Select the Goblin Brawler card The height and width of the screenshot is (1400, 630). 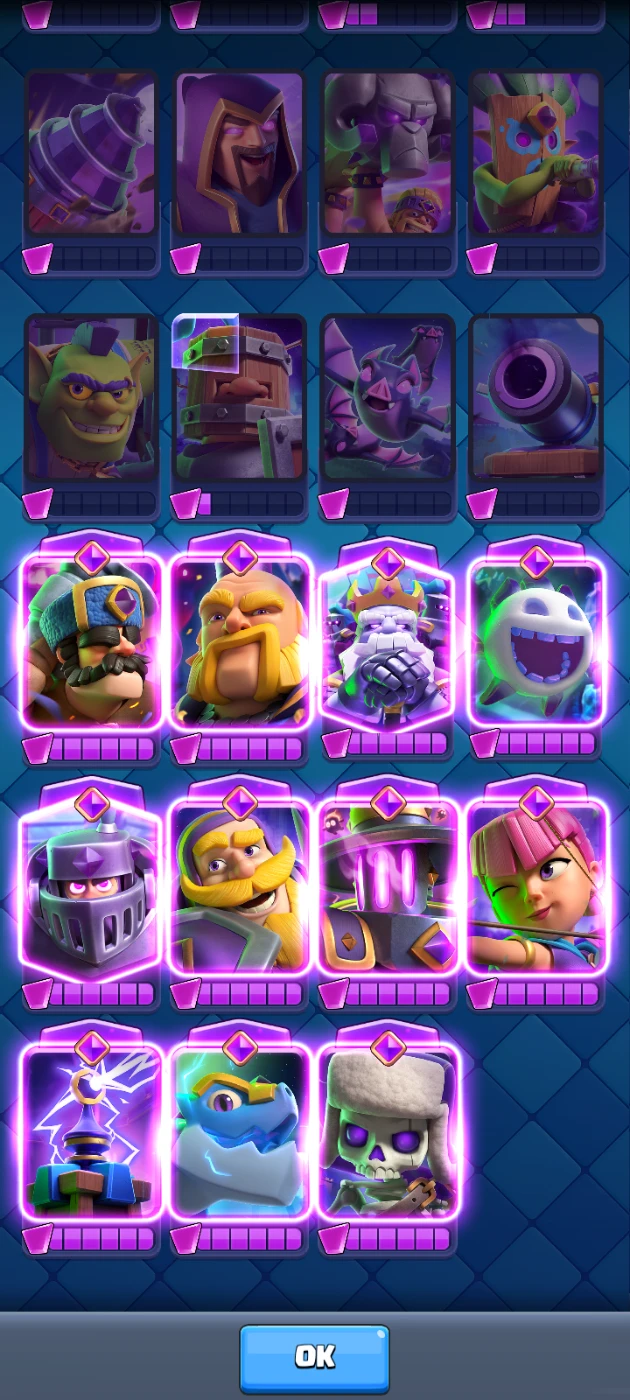coord(91,398)
